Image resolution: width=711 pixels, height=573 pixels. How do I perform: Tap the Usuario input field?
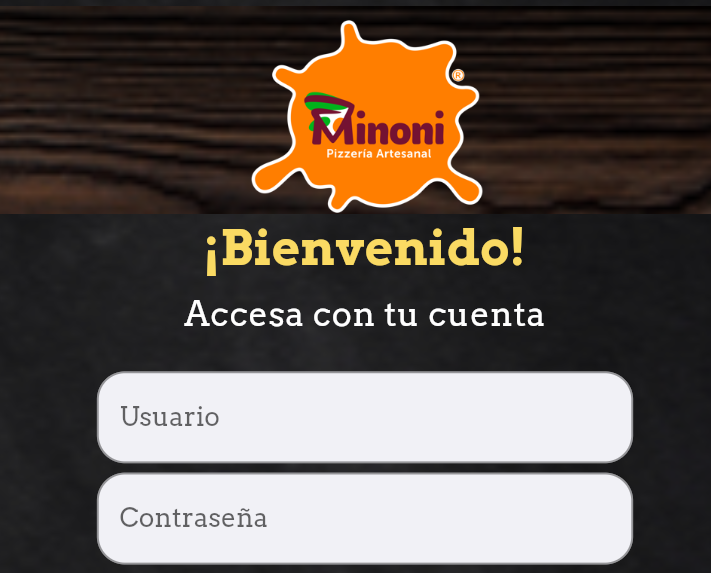tap(365, 417)
